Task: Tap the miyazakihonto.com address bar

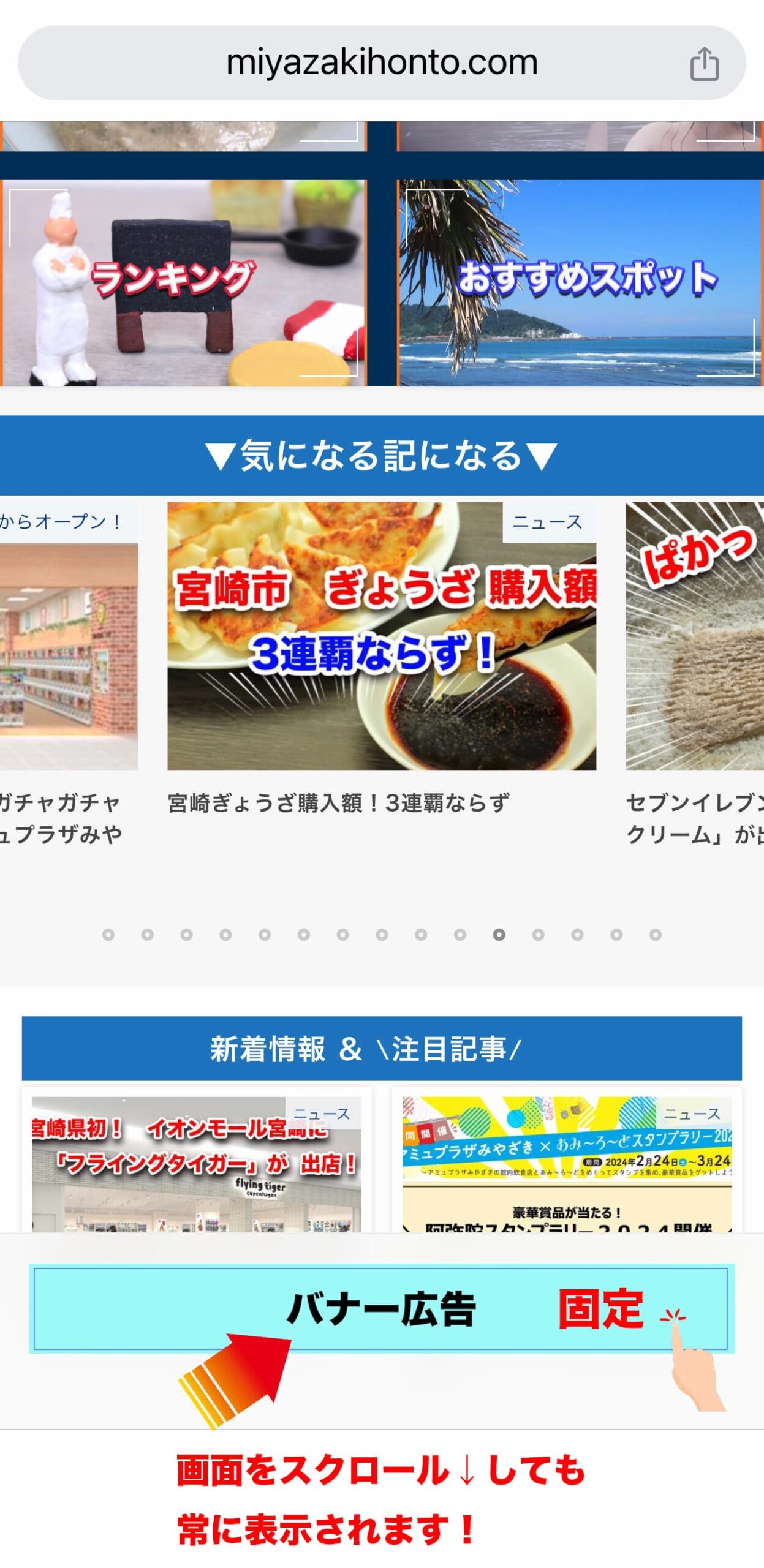Action: click(381, 62)
